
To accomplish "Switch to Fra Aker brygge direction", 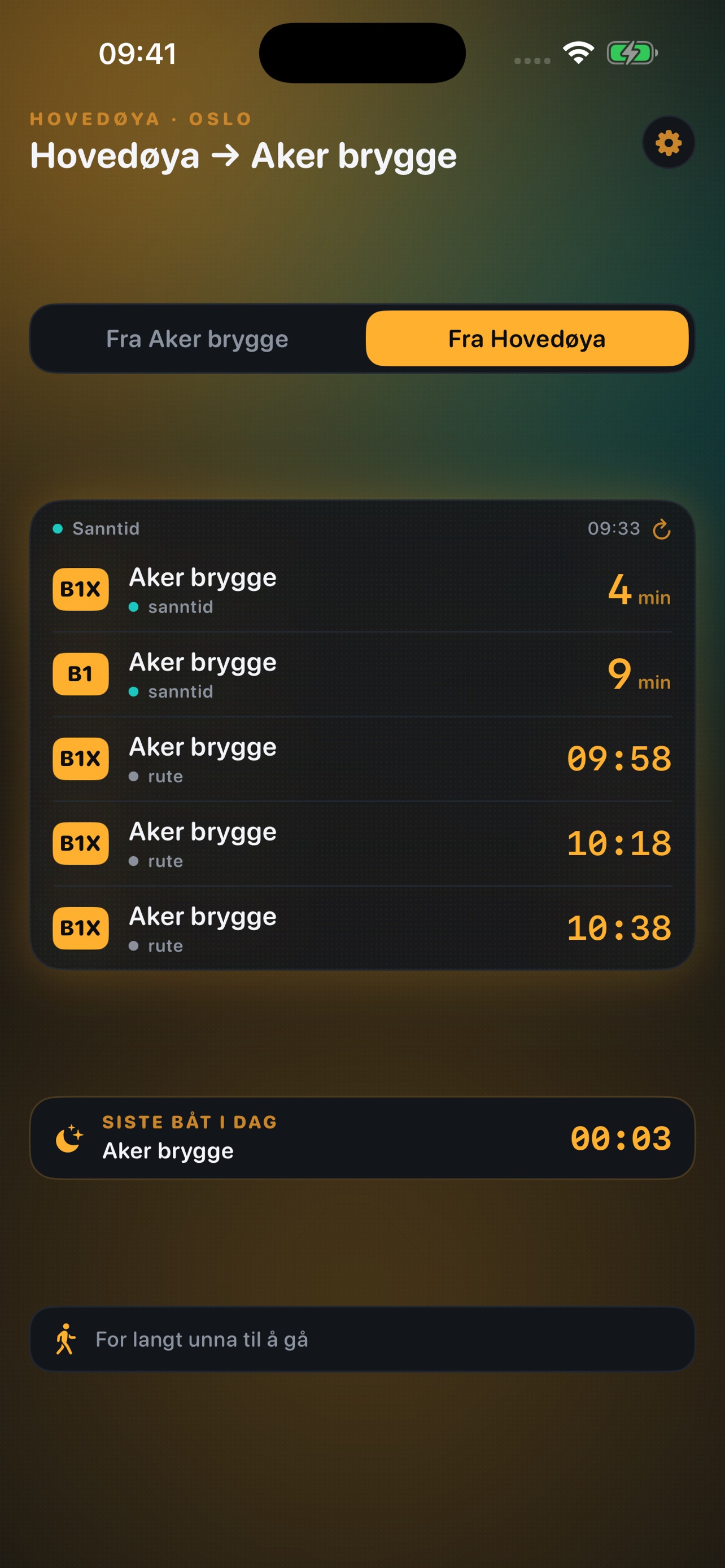I will 197,339.
